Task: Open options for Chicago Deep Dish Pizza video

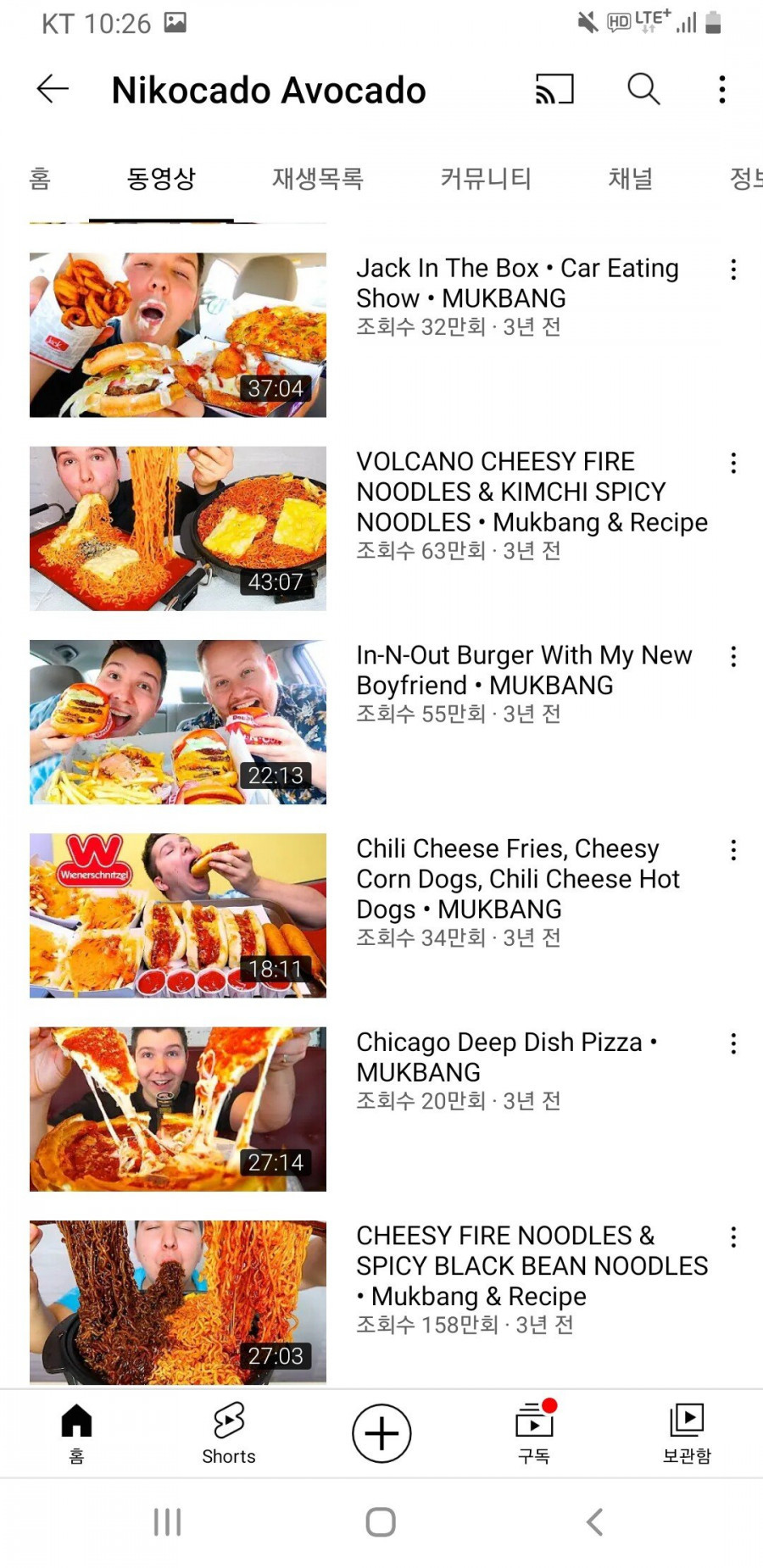Action: [x=733, y=1043]
